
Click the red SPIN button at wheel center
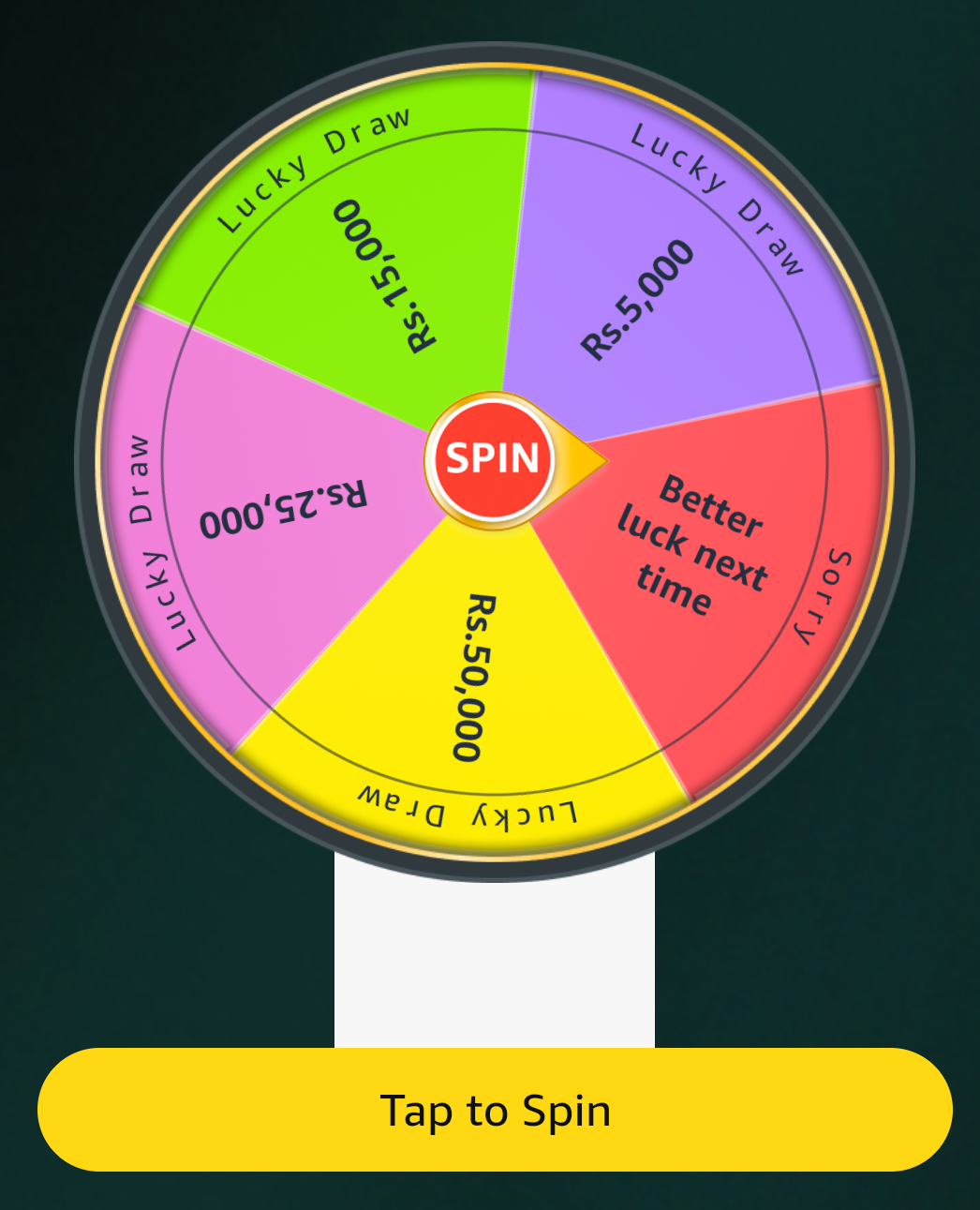point(494,457)
